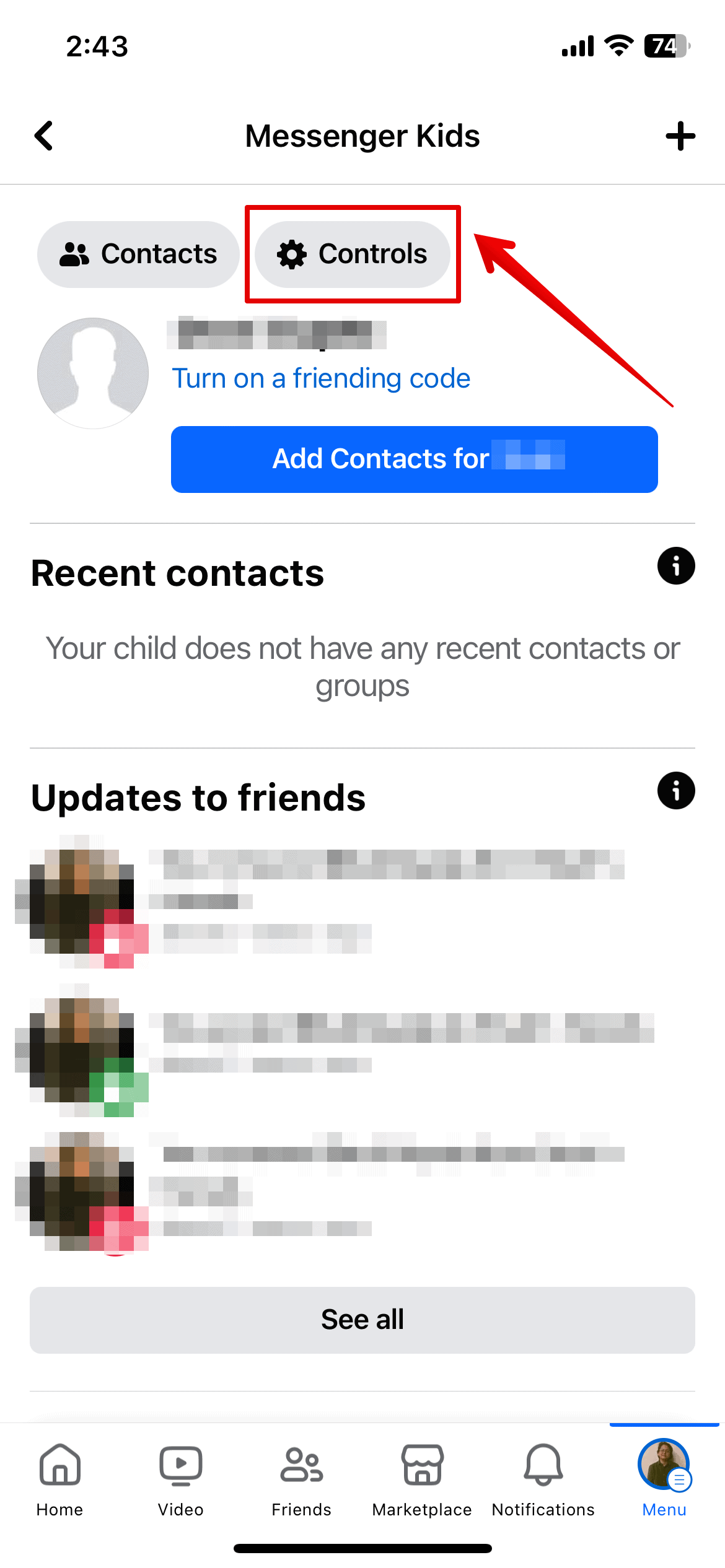Go back from Messenger Kids
Viewport: 725px width, 1568px height.
click(44, 136)
